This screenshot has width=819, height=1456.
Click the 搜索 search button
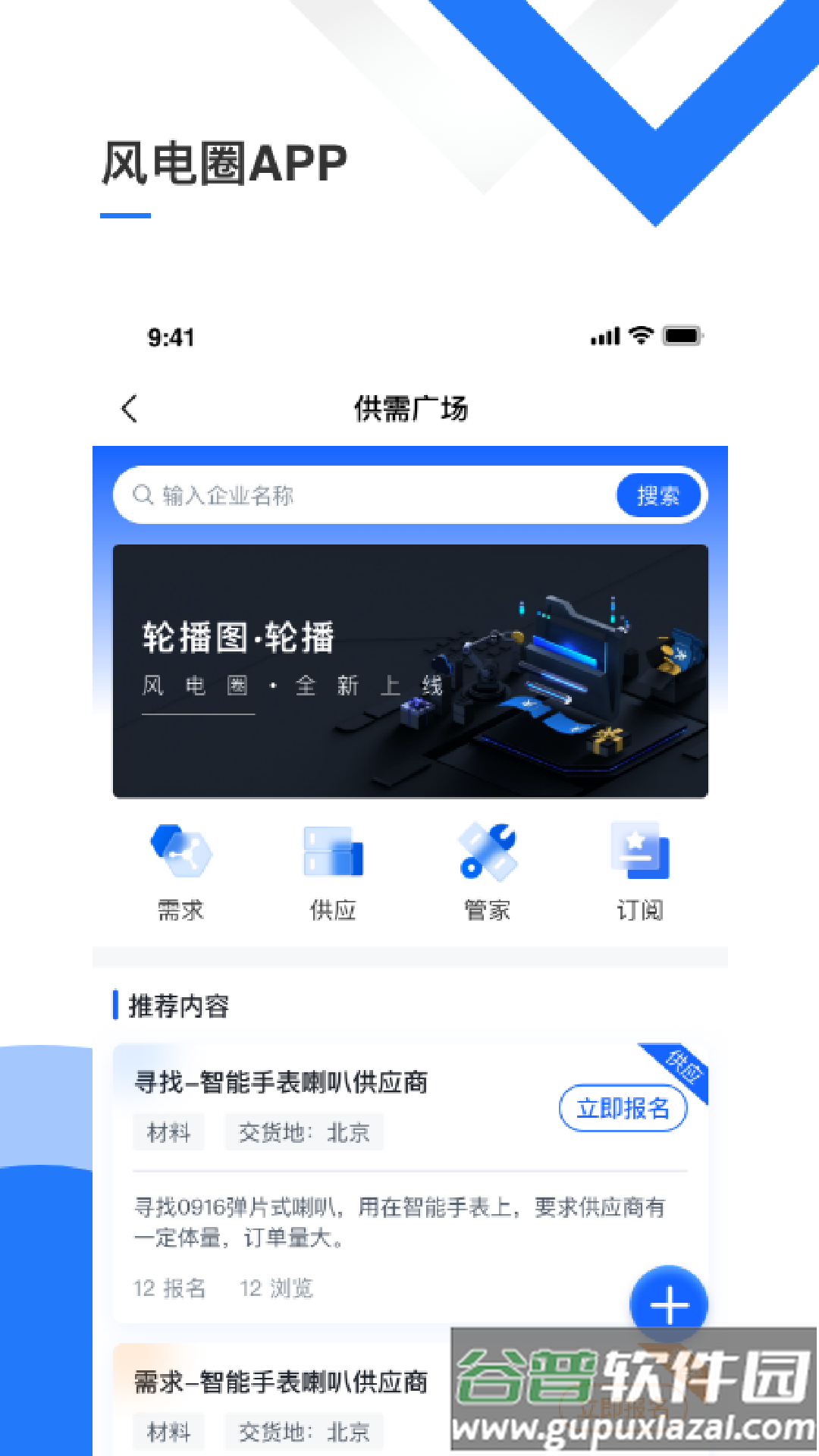point(659,494)
